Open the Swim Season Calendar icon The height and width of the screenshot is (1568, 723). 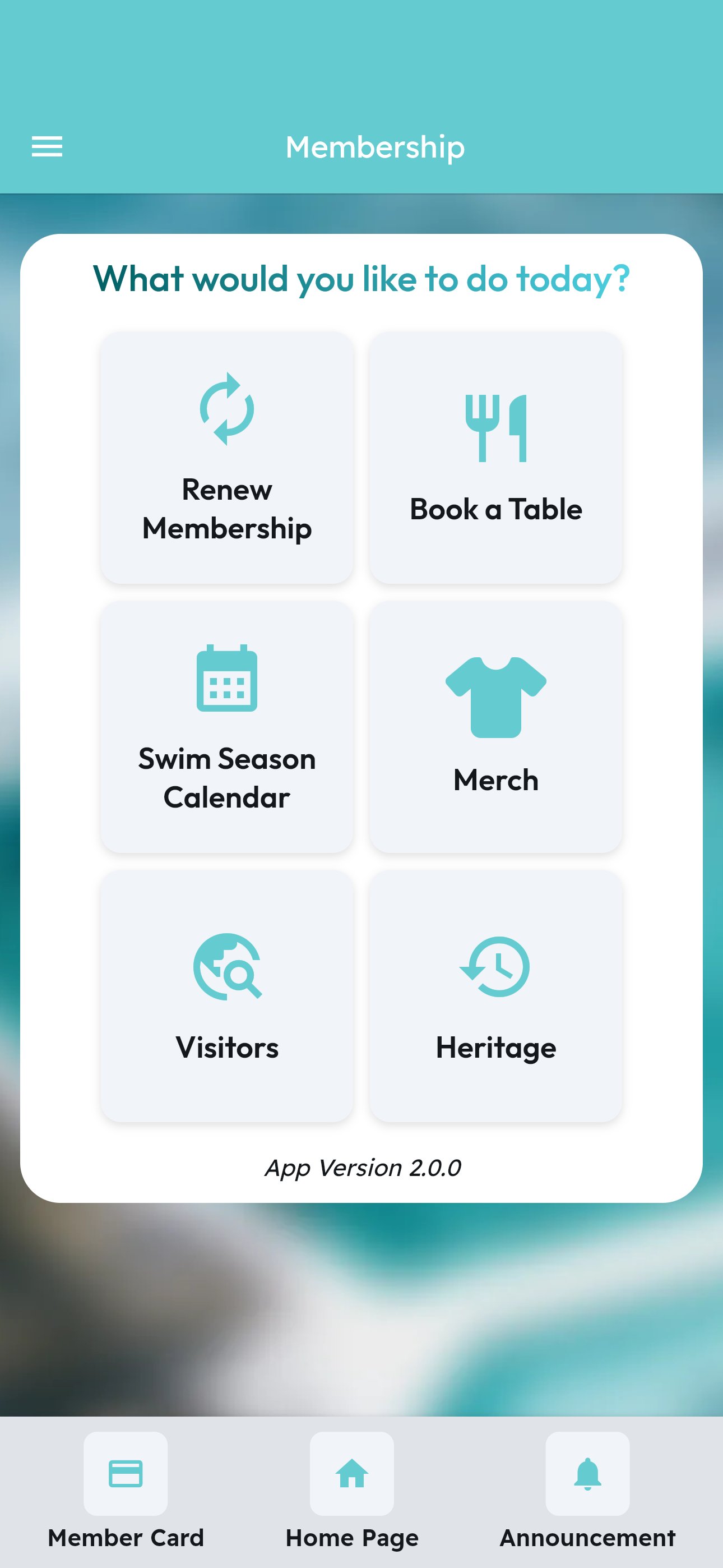tap(226, 680)
